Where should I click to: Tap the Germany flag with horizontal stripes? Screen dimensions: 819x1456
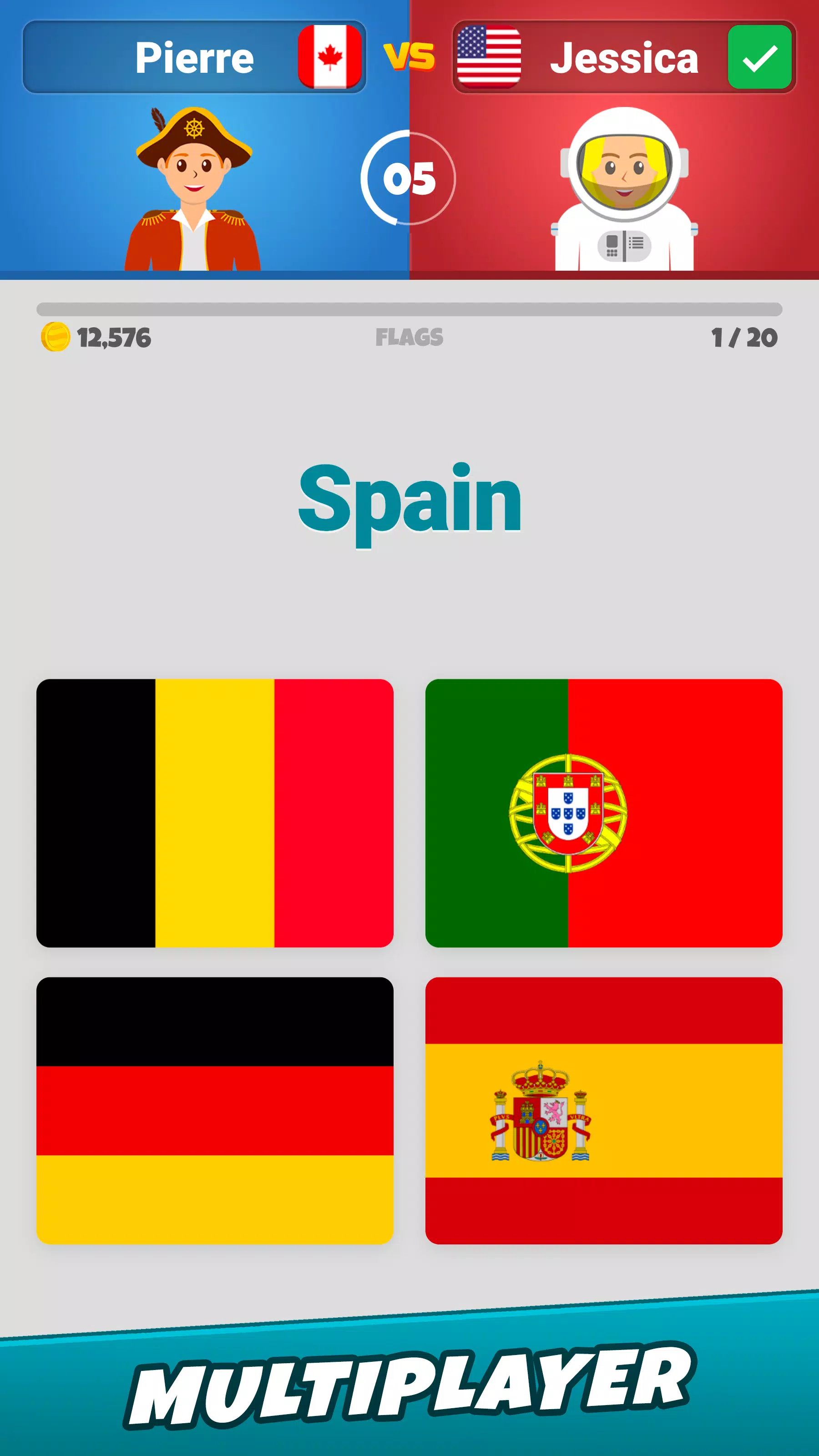pyautogui.click(x=215, y=1110)
